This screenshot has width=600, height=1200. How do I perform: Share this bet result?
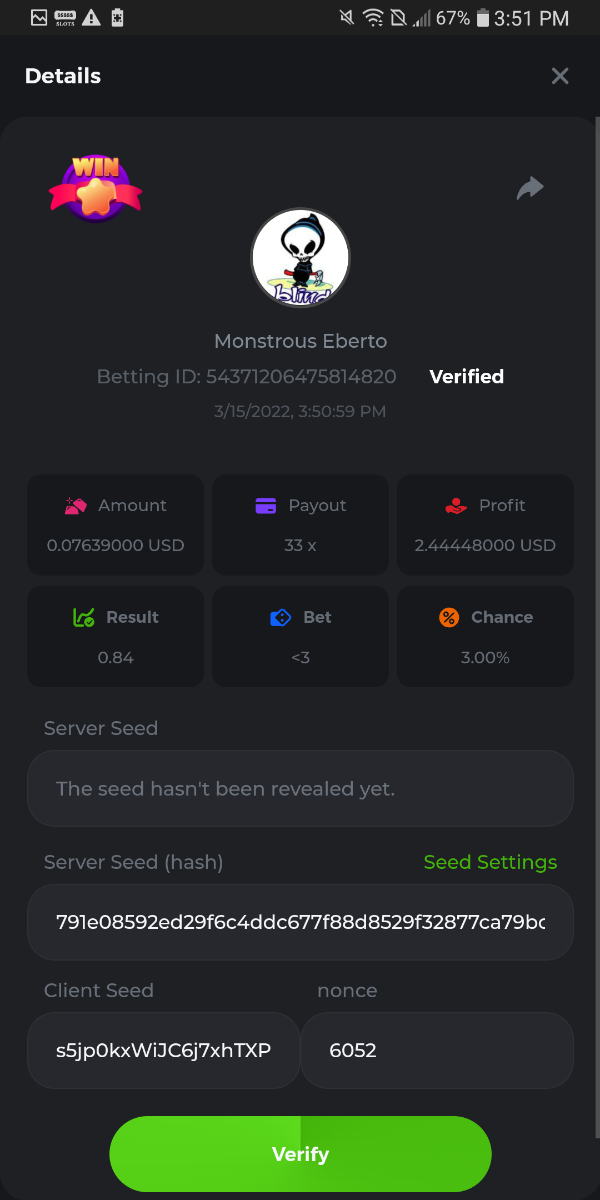tap(530, 188)
